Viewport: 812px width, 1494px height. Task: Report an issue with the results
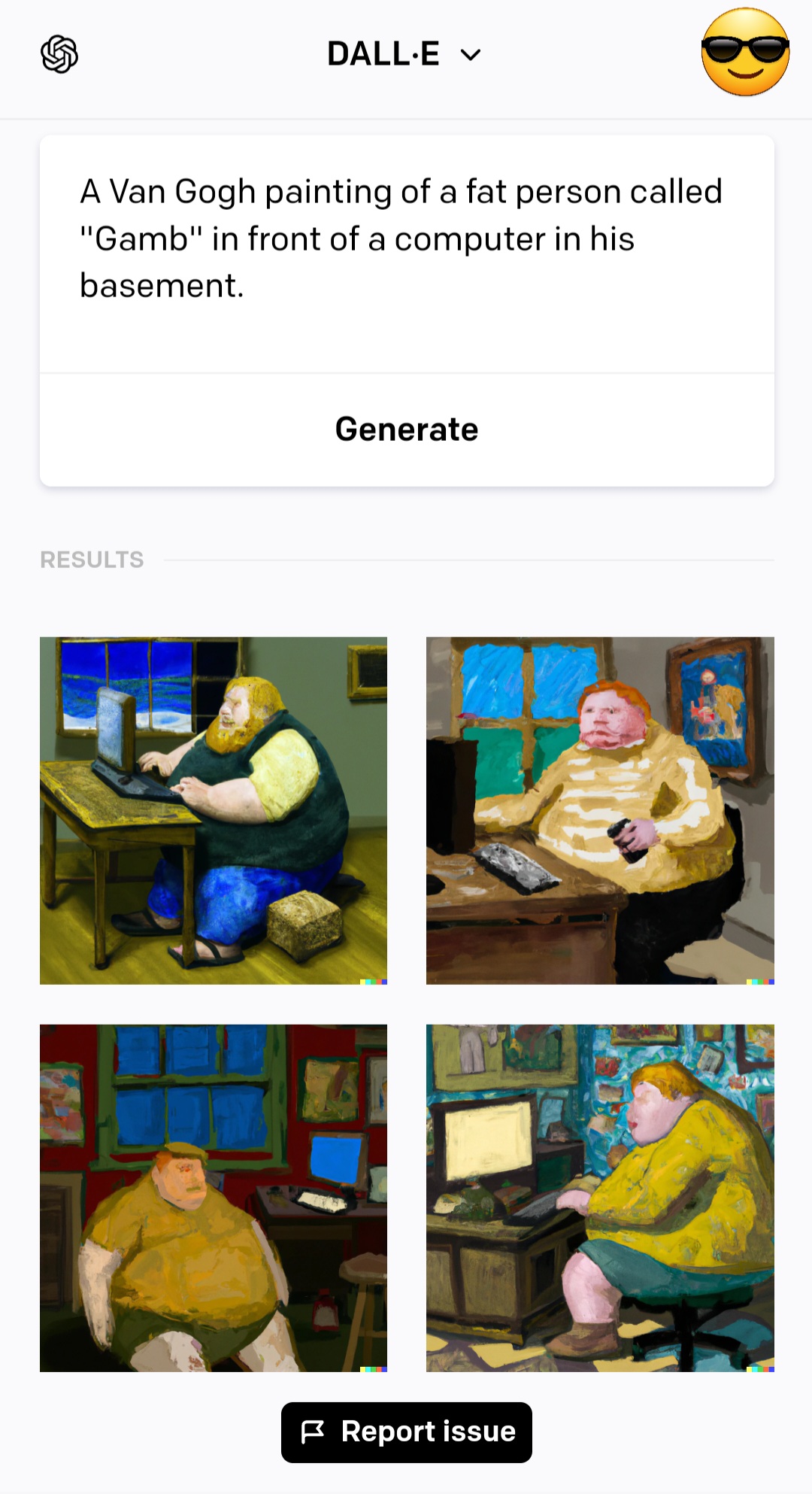(x=406, y=1432)
